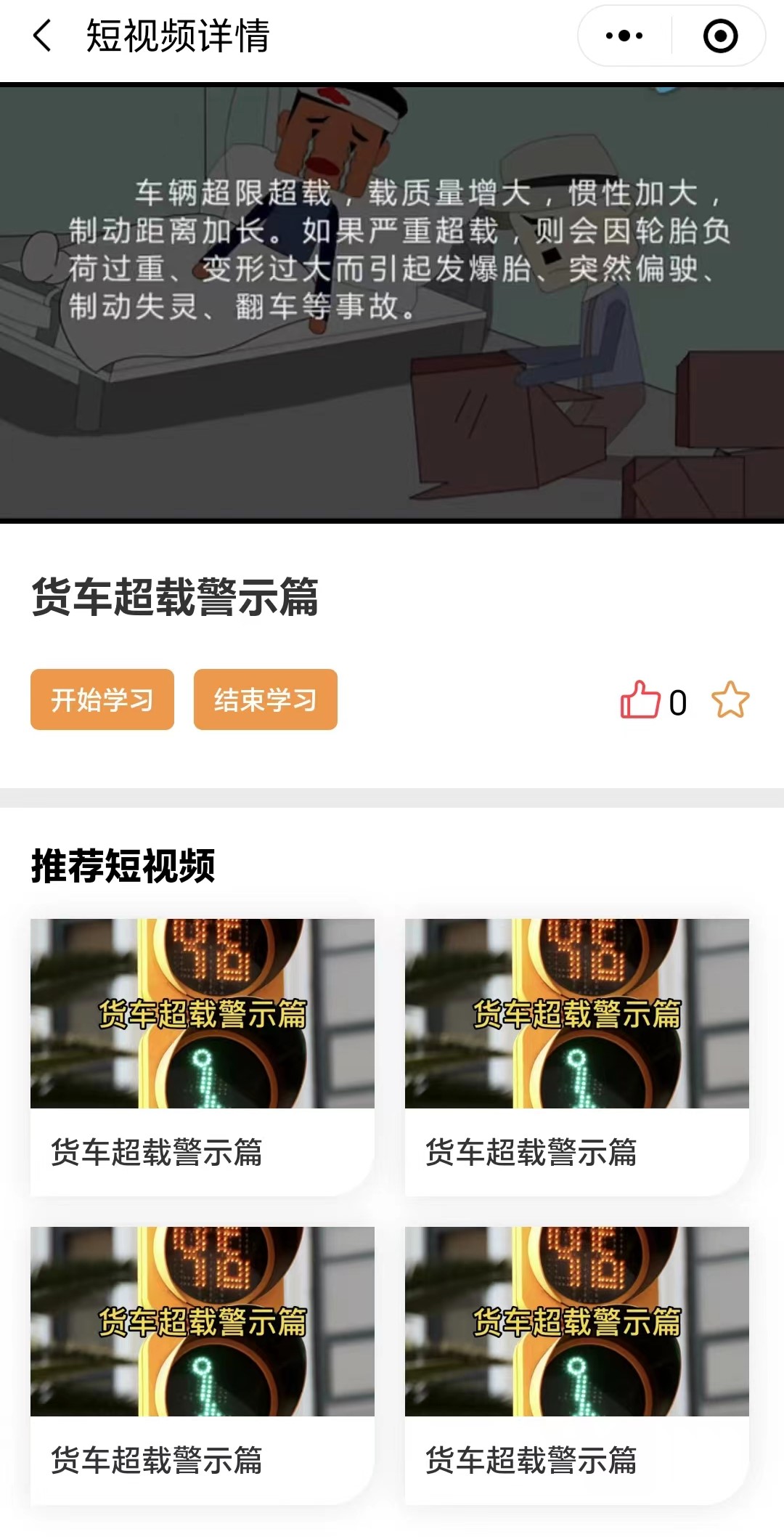Image resolution: width=784 pixels, height=1537 pixels.
Task: Tap the 开始学习 button
Action: pos(102,699)
